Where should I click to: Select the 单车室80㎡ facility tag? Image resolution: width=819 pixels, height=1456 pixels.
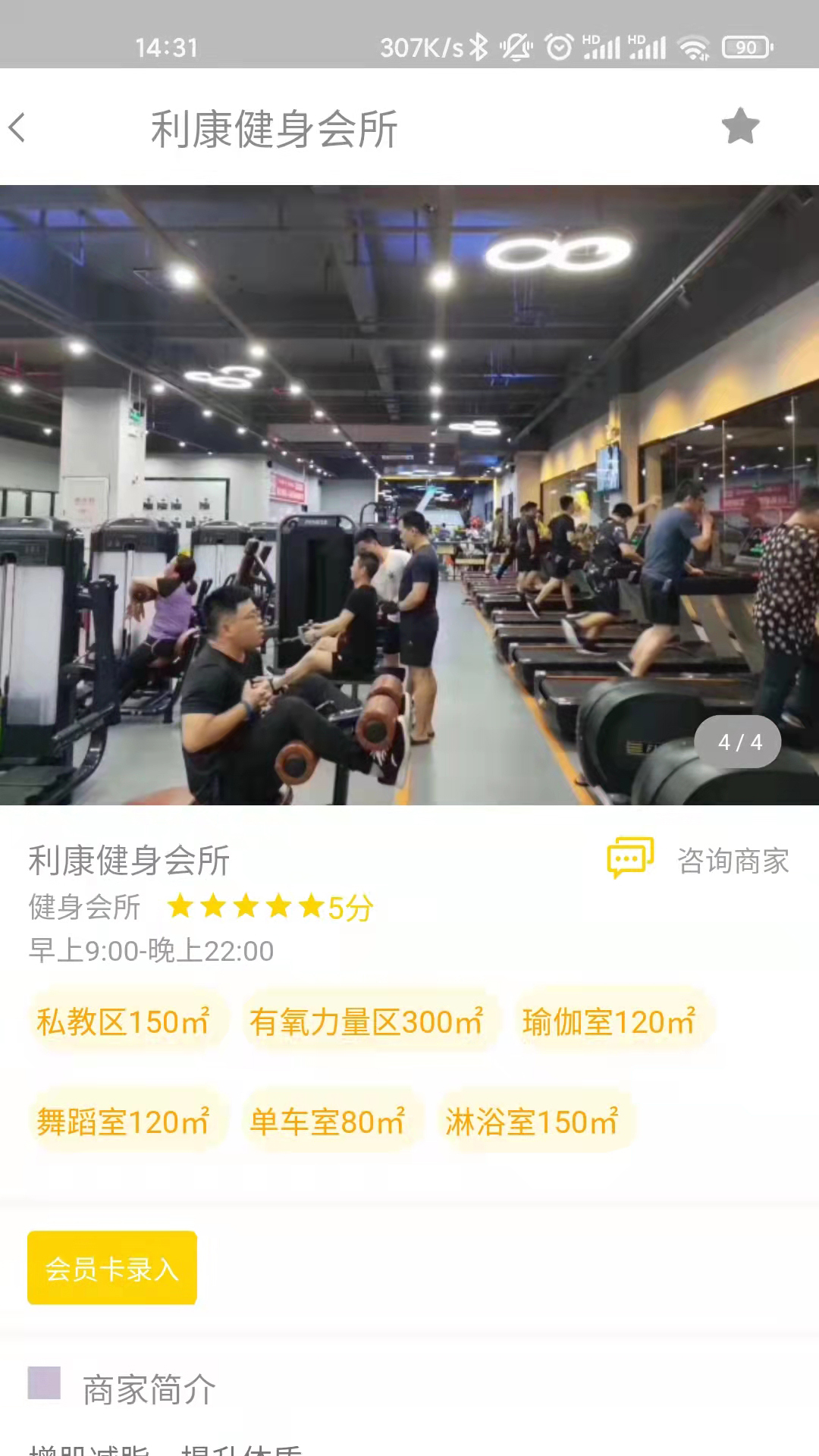(x=326, y=1121)
